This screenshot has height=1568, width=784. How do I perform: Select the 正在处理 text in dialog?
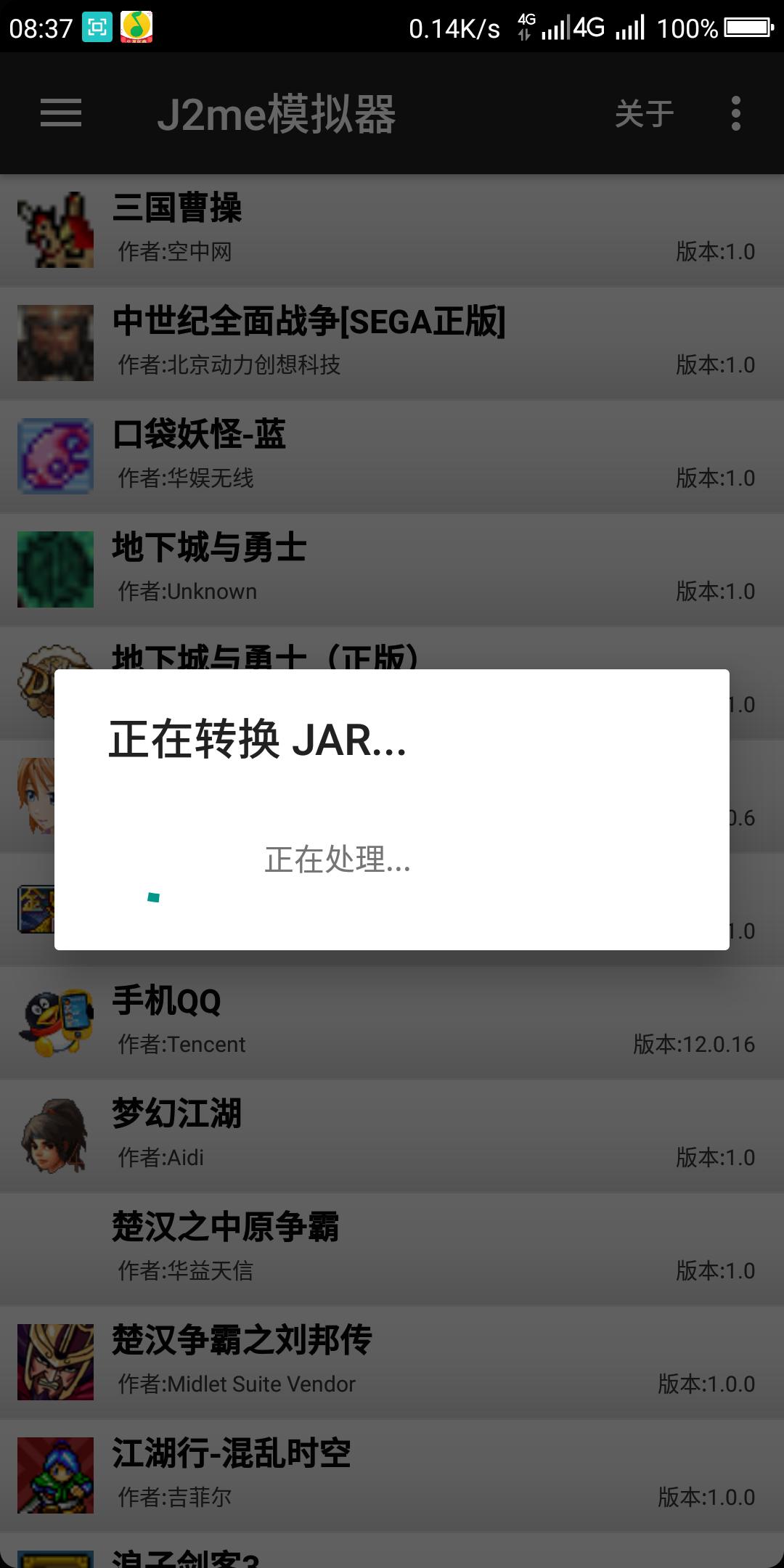[x=336, y=862]
